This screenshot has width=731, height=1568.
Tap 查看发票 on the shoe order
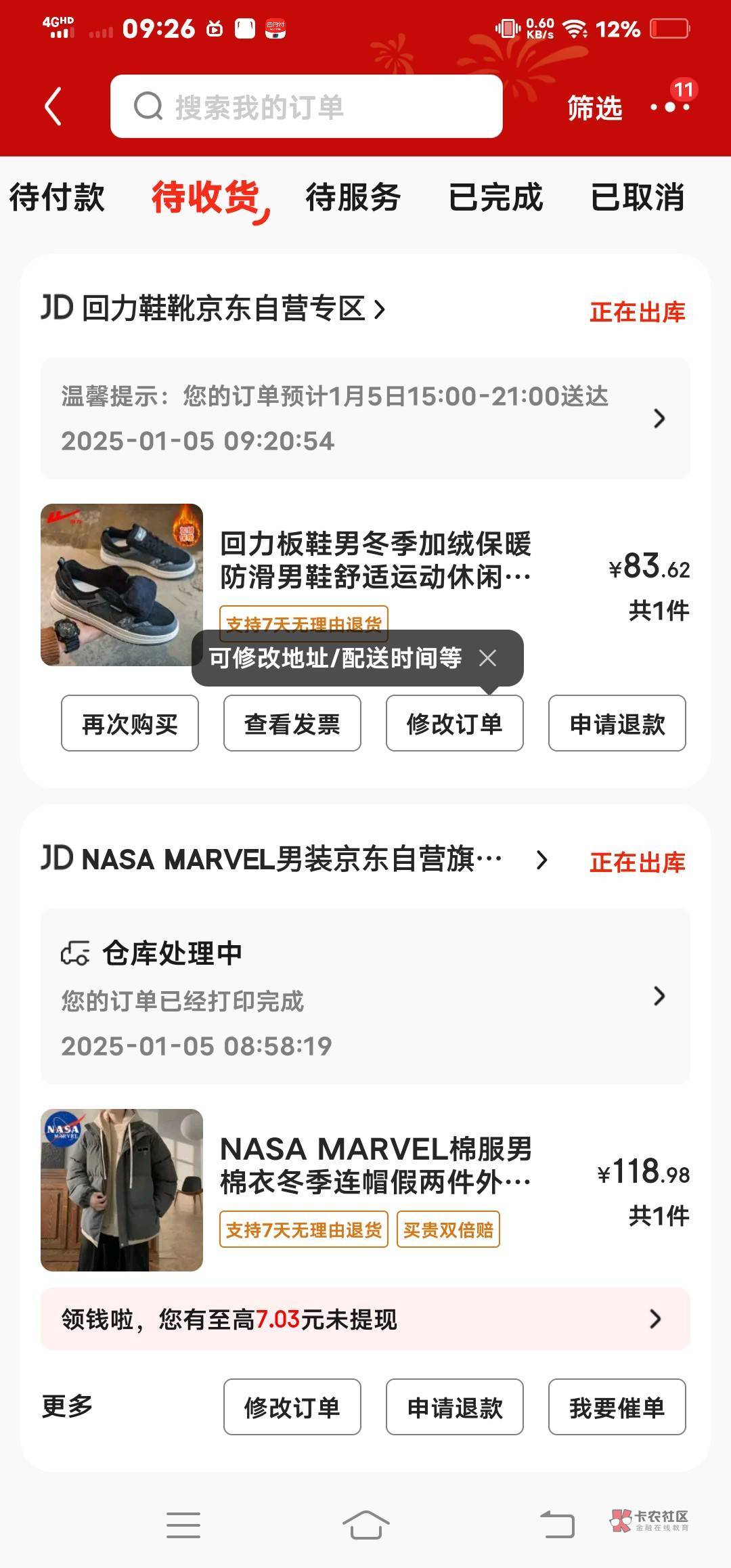click(x=292, y=724)
